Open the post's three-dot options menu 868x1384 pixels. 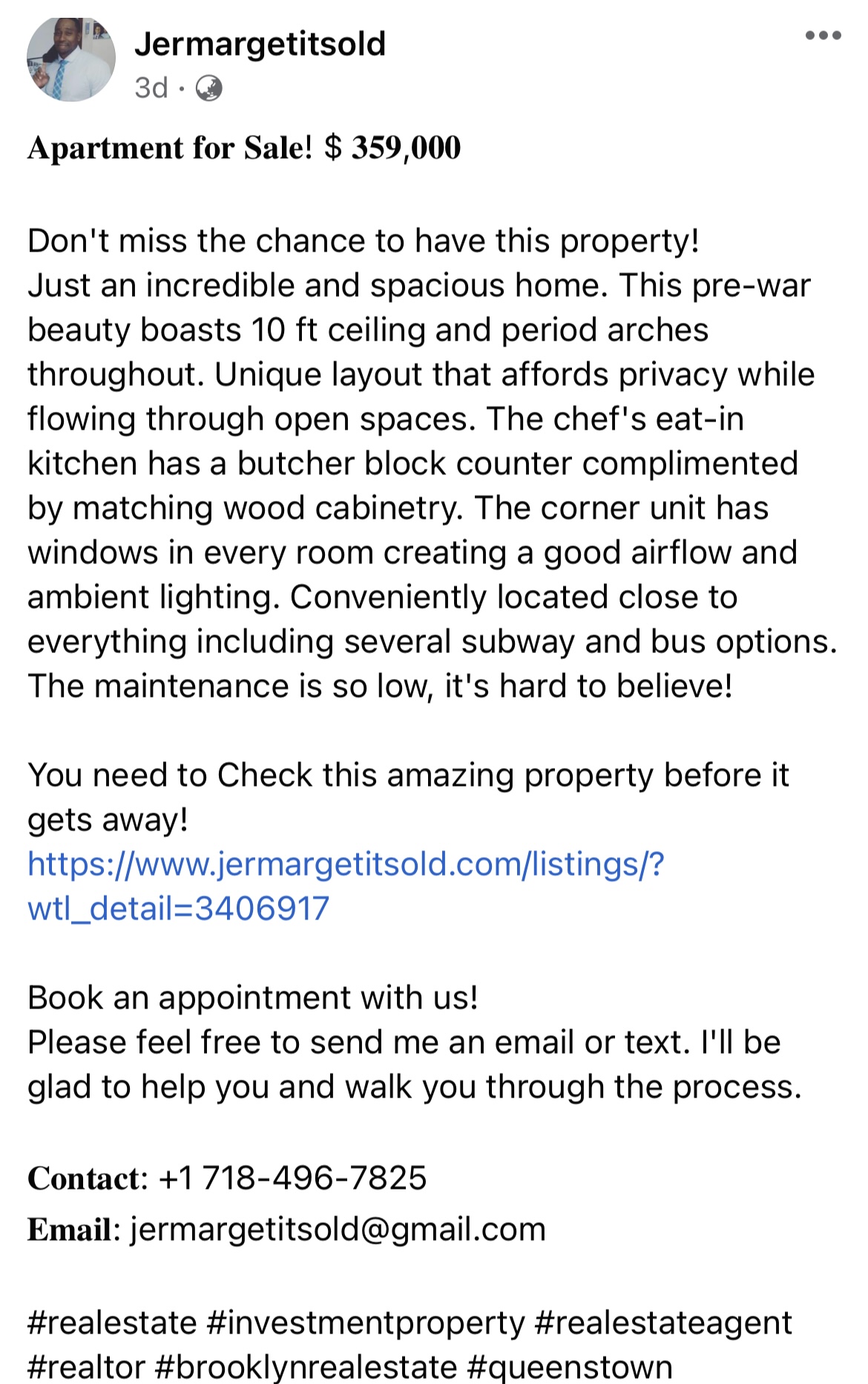pos(823,36)
